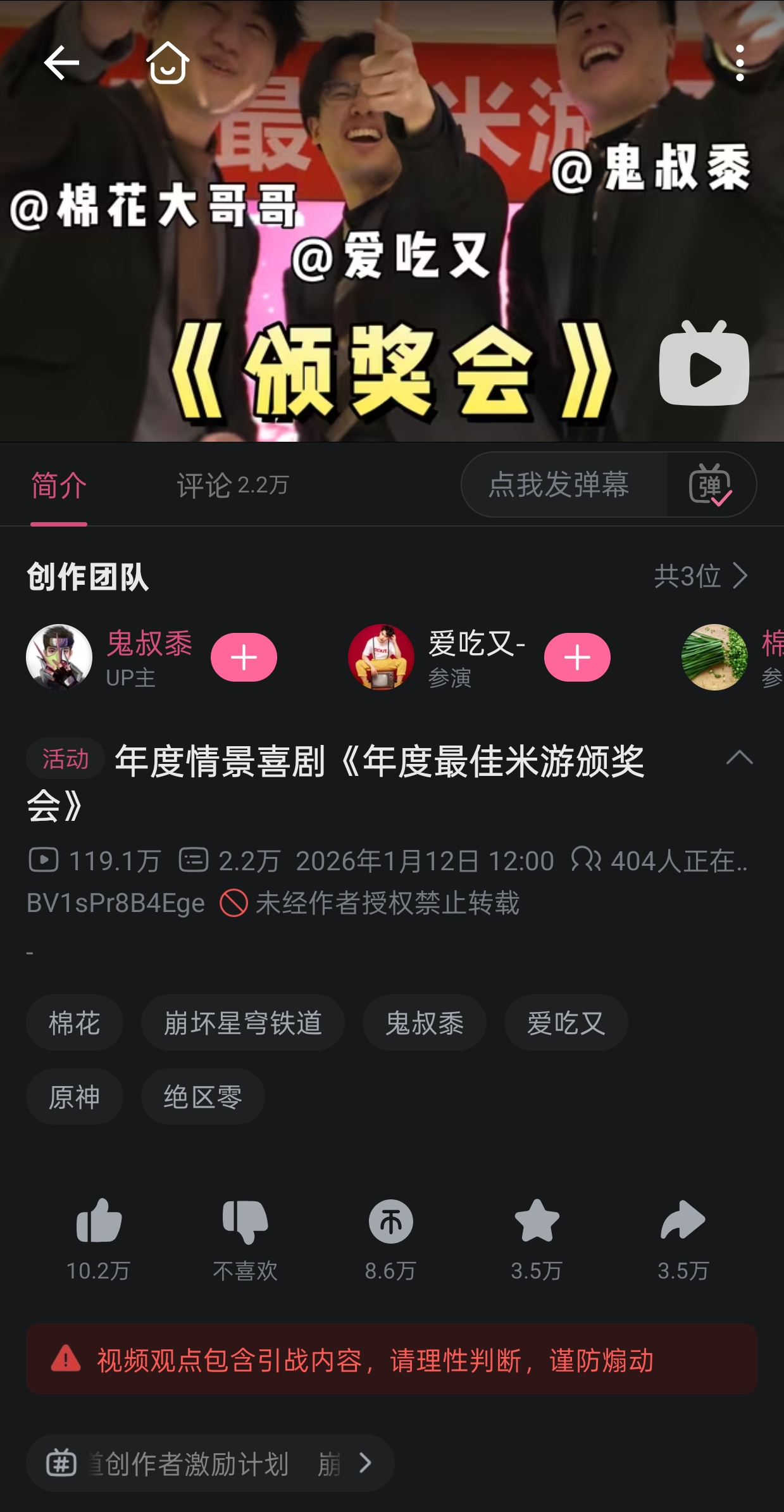Follow the UP主 鬼叔黍

coord(244,657)
